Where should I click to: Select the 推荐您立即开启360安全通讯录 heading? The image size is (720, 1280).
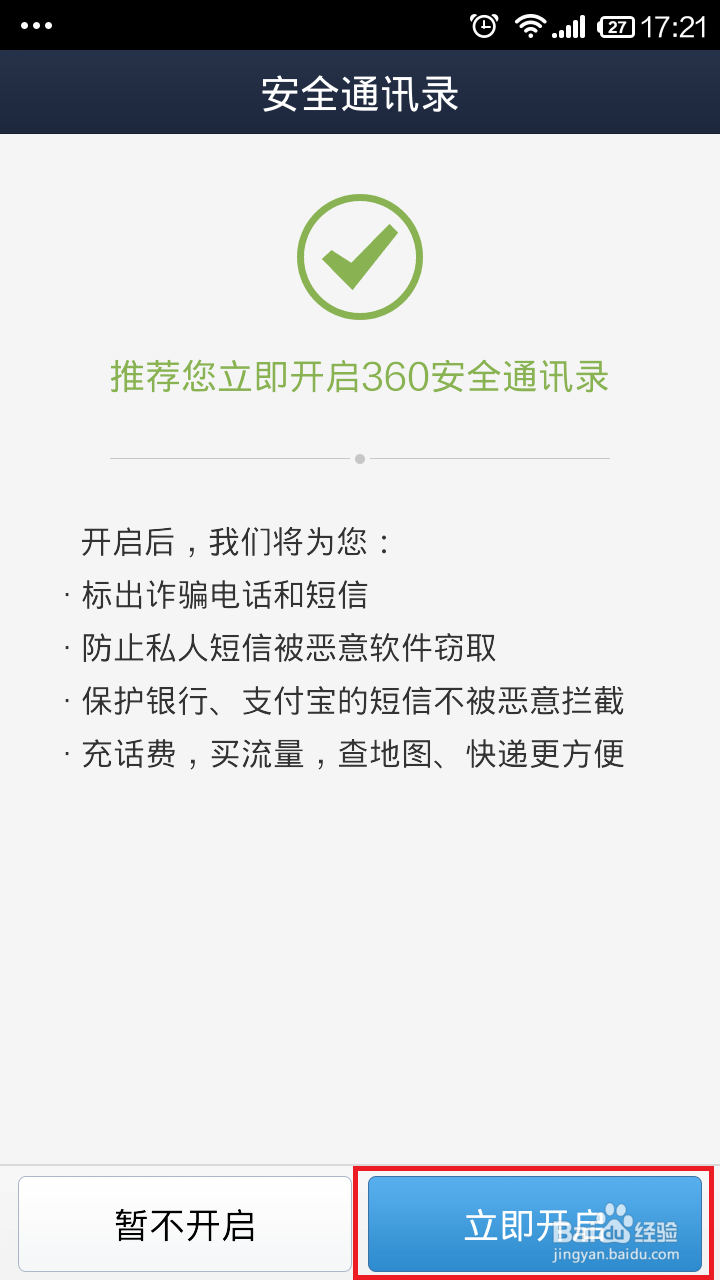pyautogui.click(x=360, y=381)
